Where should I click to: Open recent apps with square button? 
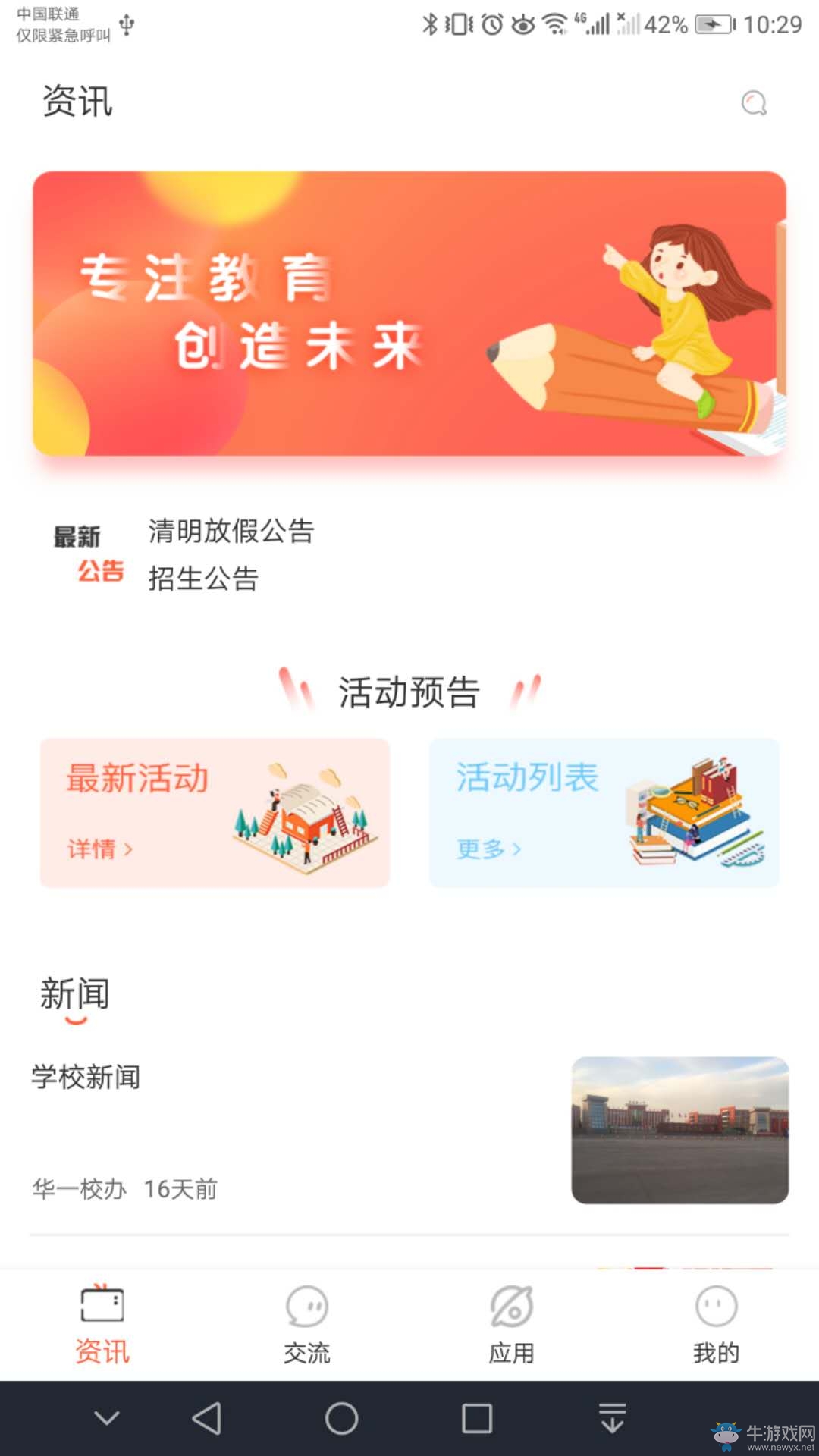coord(477,1418)
